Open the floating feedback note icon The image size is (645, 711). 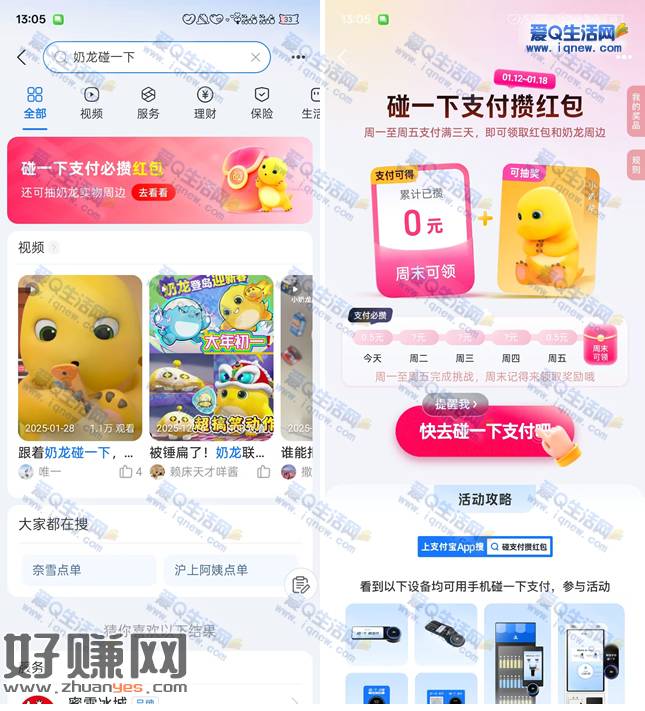pos(299,584)
